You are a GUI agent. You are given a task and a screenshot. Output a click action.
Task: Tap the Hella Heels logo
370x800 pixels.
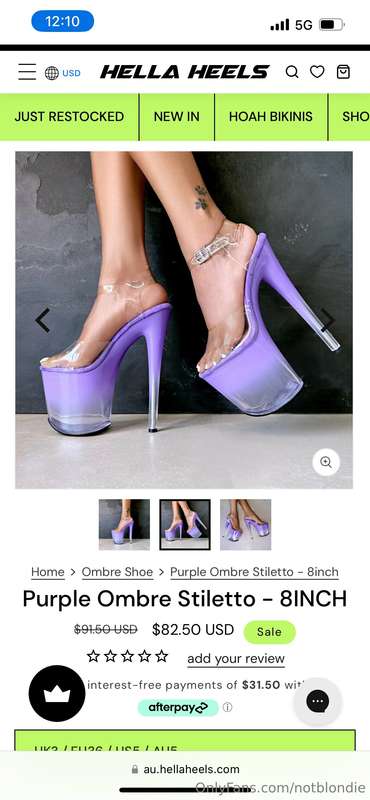click(x=184, y=72)
